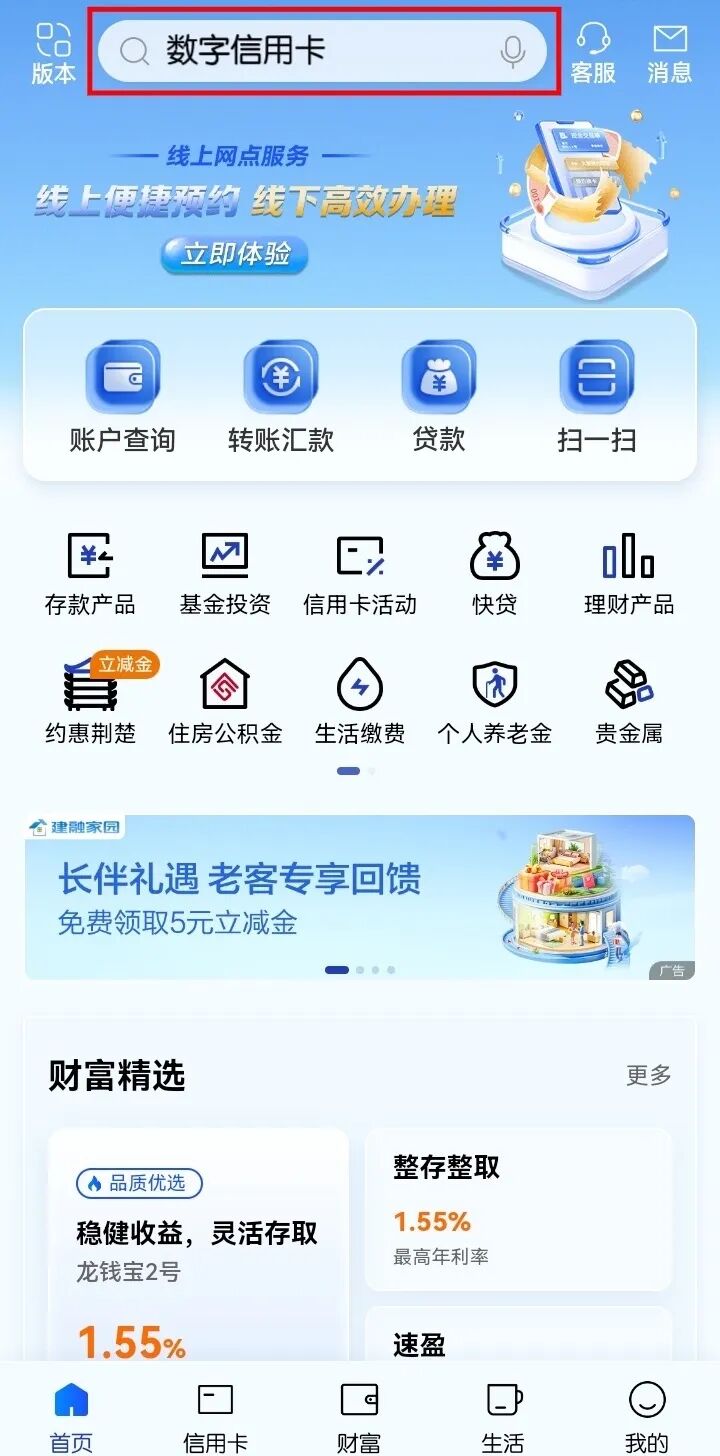Tap the 数字信用卡 search box
The image size is (720, 1456).
tap(300, 51)
